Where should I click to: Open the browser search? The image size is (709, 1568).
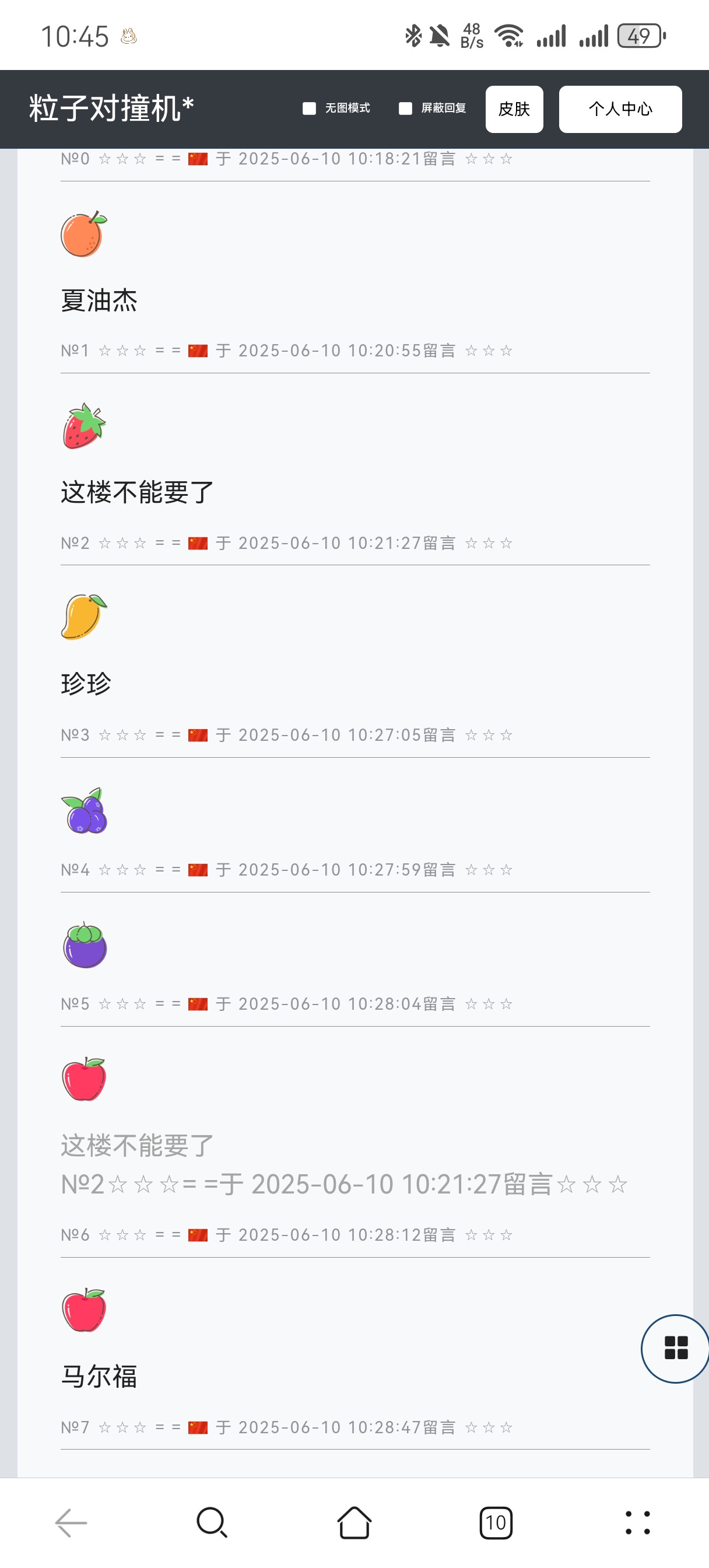[212, 1522]
